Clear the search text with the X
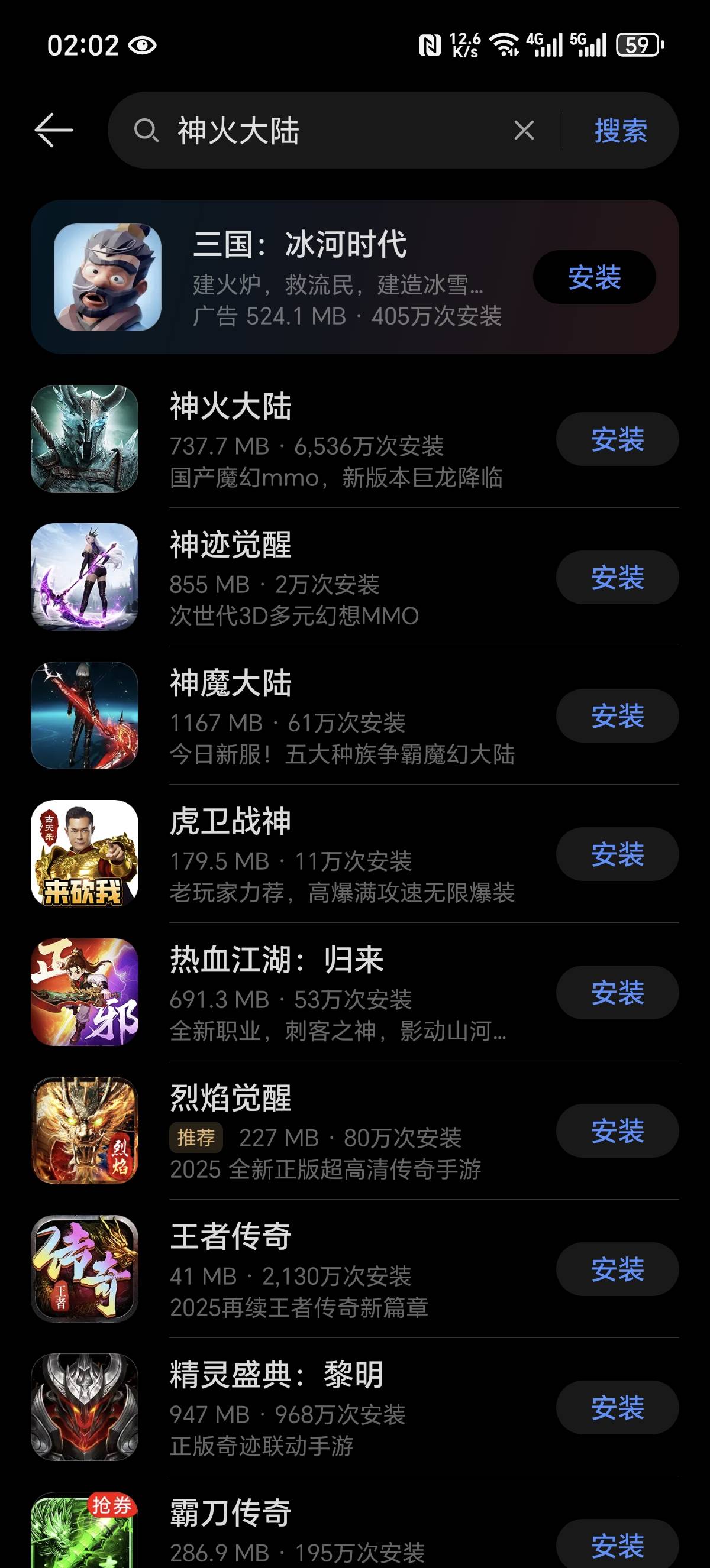Viewport: 710px width, 1568px height. click(524, 130)
